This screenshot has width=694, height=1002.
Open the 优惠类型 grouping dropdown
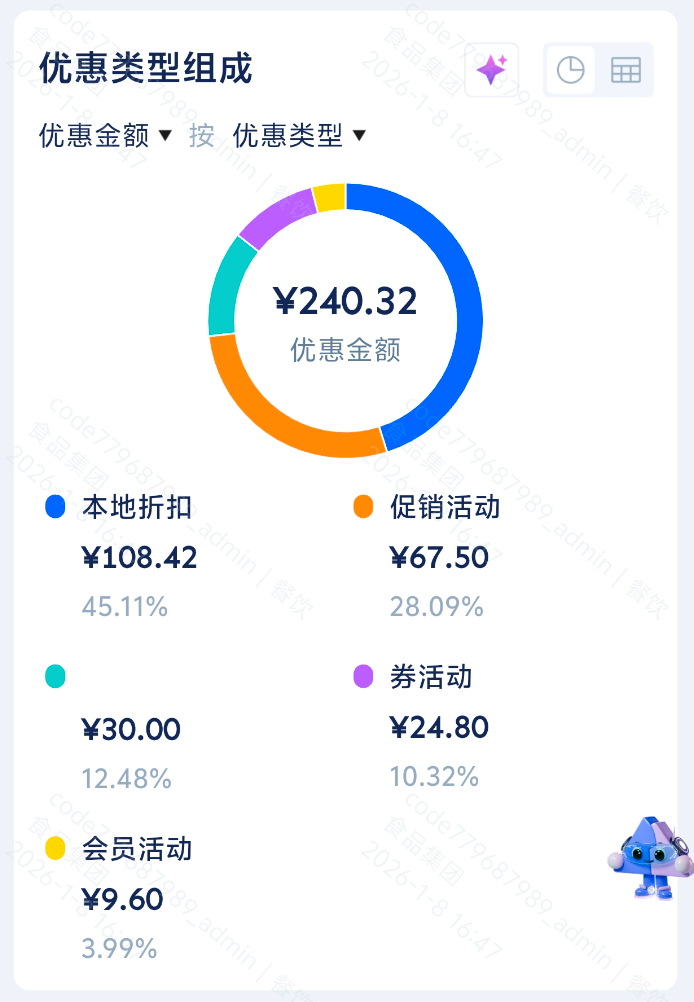coord(299,135)
